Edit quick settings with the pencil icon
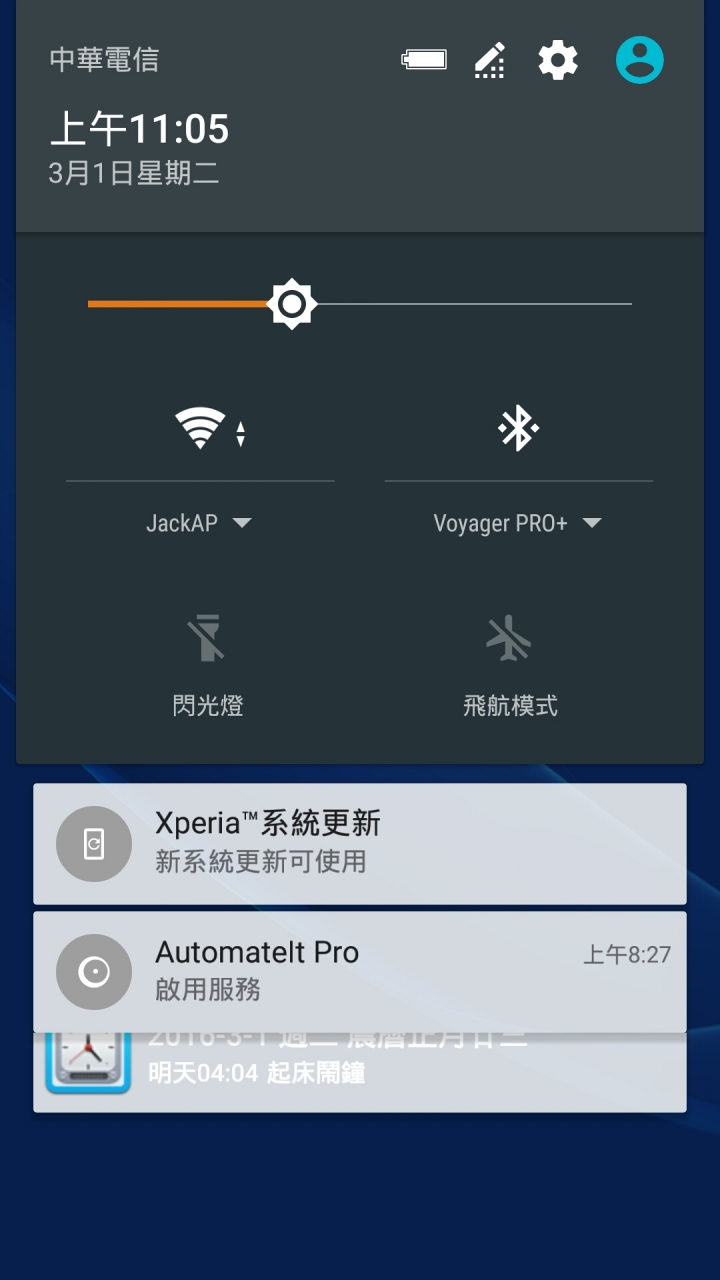The image size is (720, 1280). (489, 61)
